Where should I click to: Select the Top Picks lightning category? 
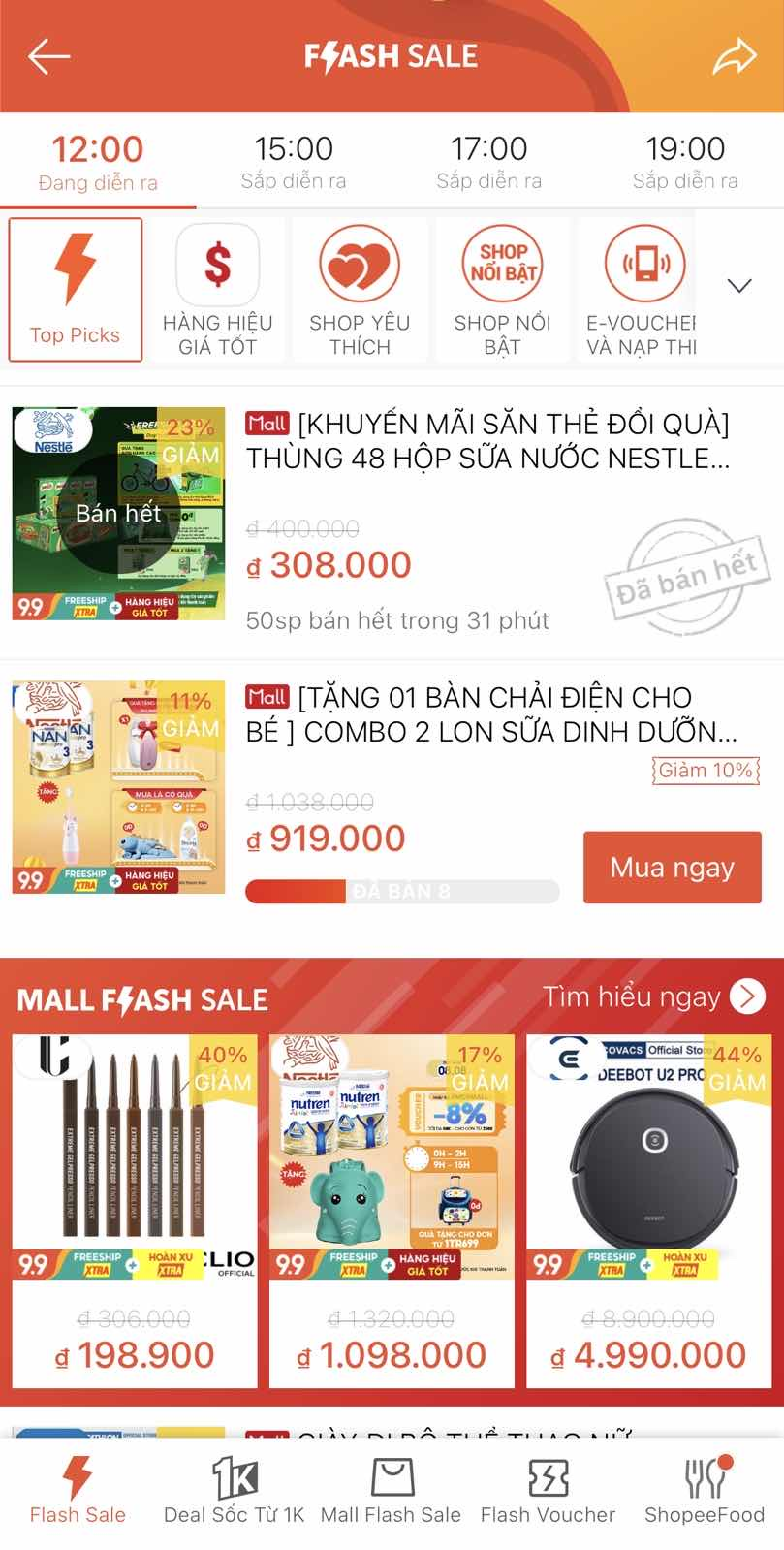tap(75, 288)
